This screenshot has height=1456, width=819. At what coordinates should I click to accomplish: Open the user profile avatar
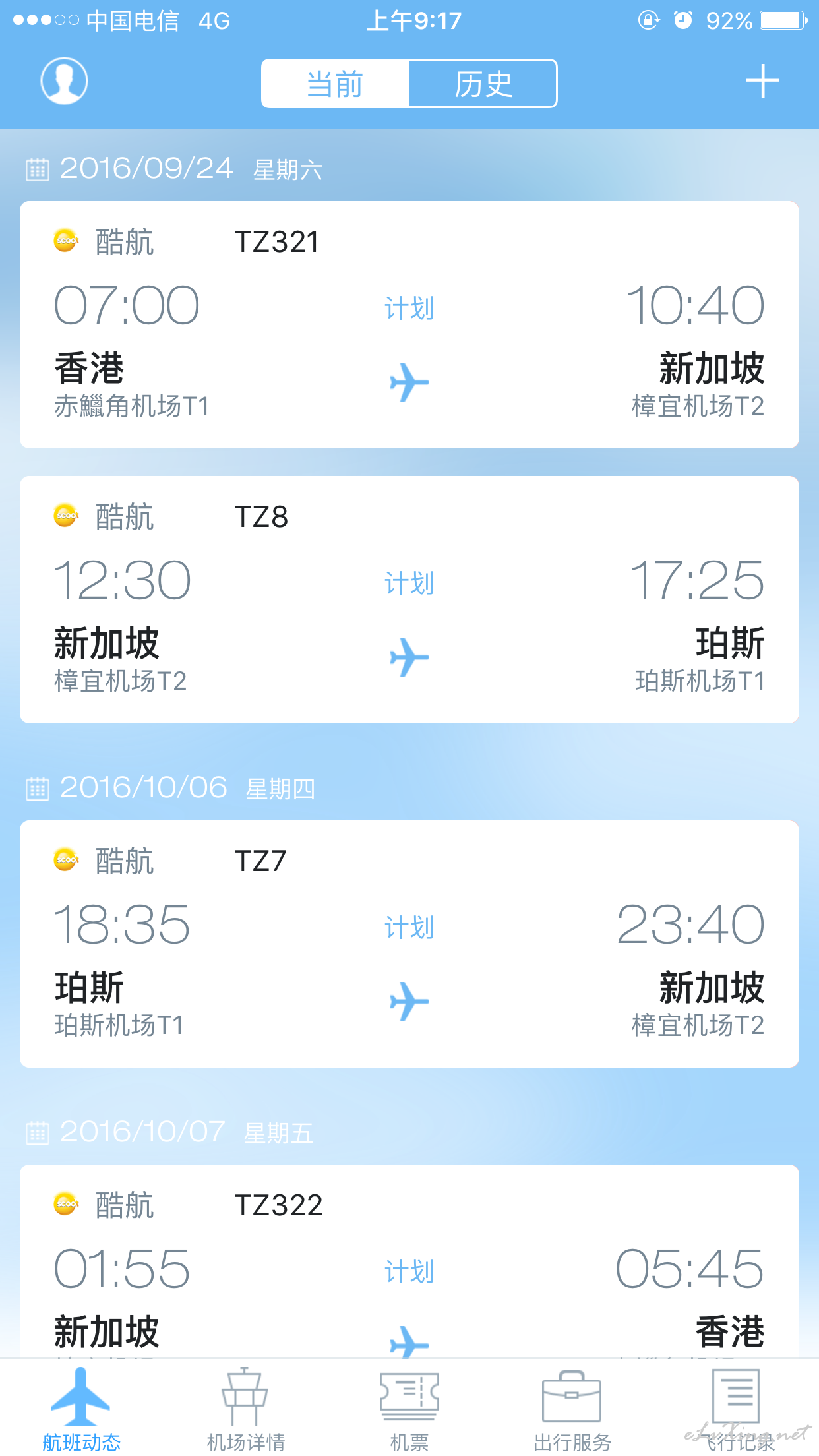click(64, 81)
